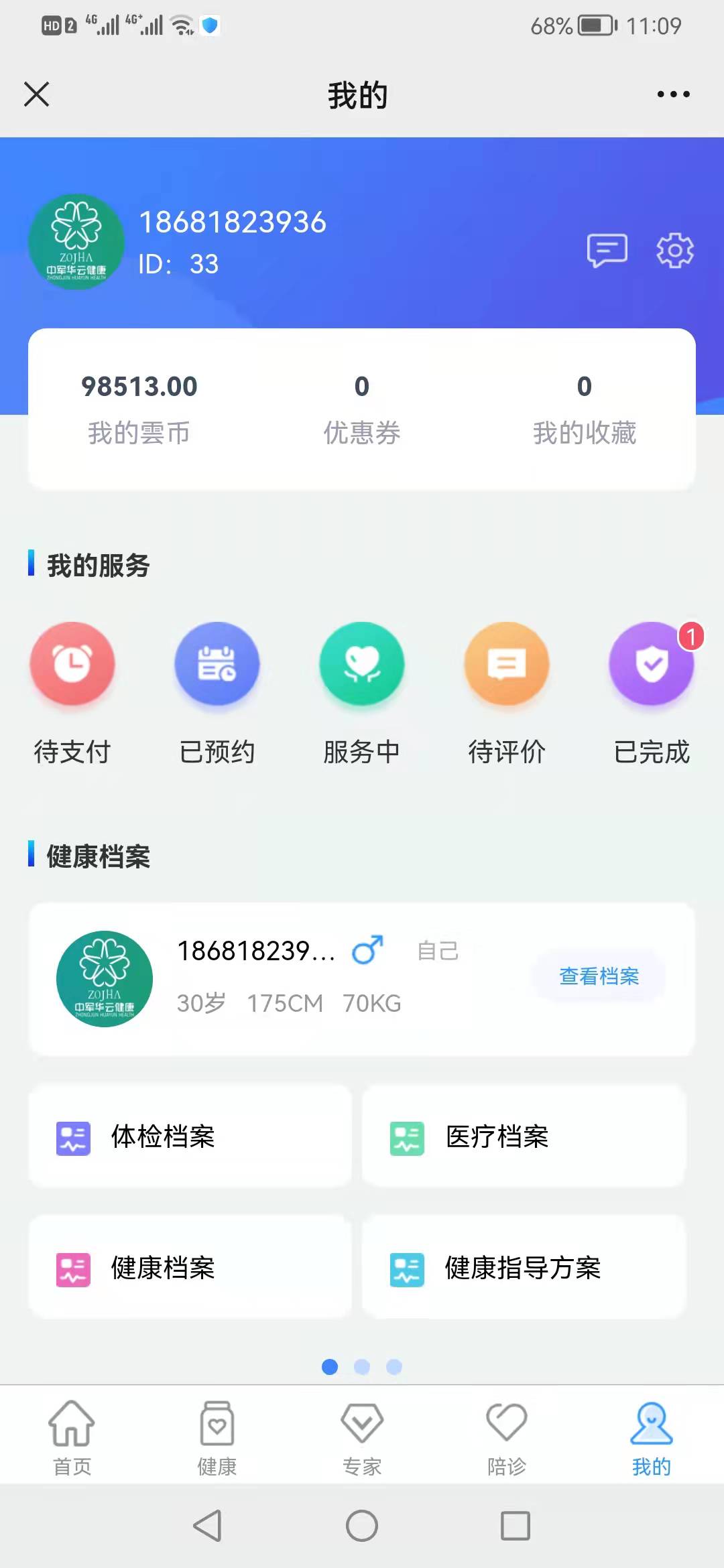The width and height of the screenshot is (724, 1568).
Task: View 我的雲币 balance
Action: pos(139,409)
